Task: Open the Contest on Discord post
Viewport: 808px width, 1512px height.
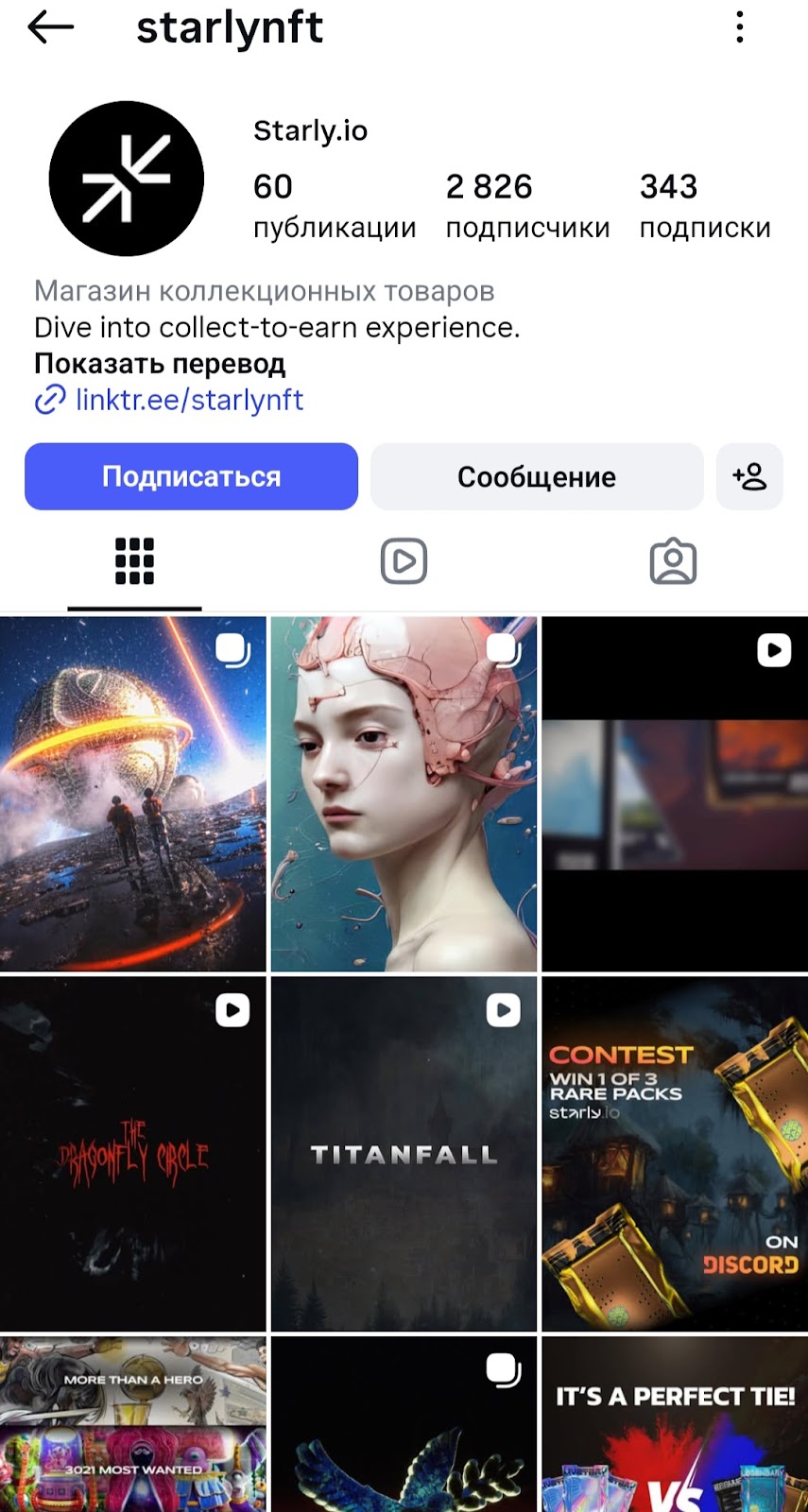Action: 674,1154
